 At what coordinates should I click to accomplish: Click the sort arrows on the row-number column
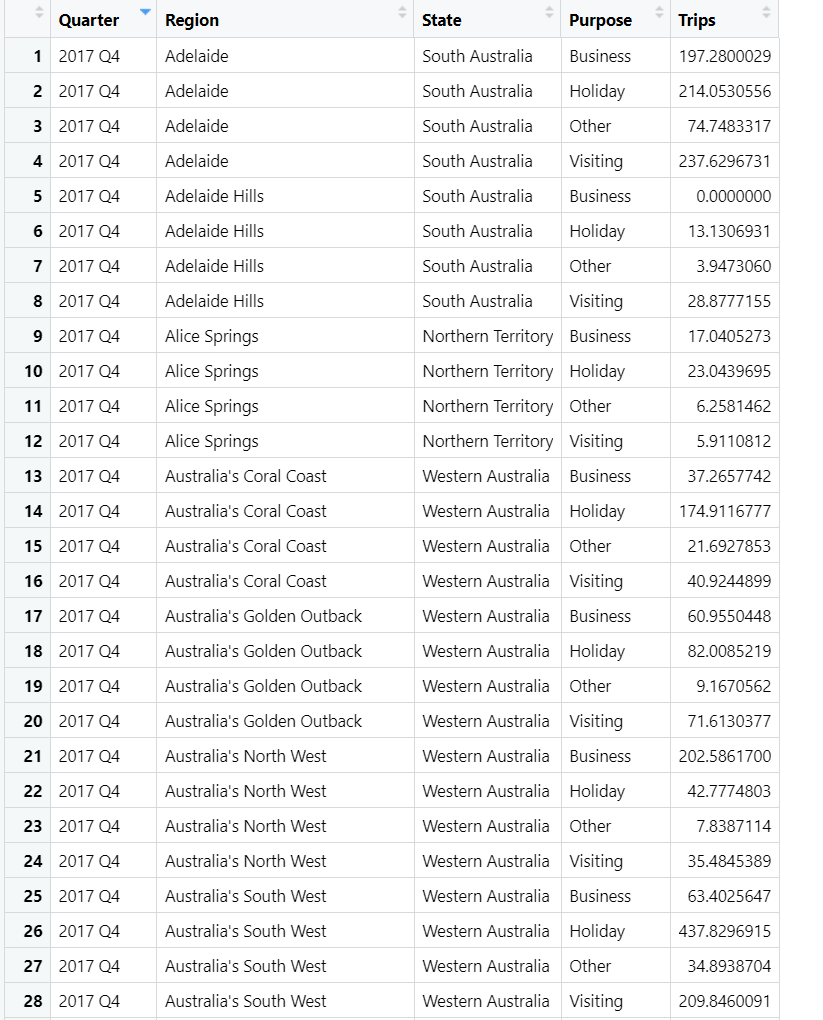tap(38, 13)
